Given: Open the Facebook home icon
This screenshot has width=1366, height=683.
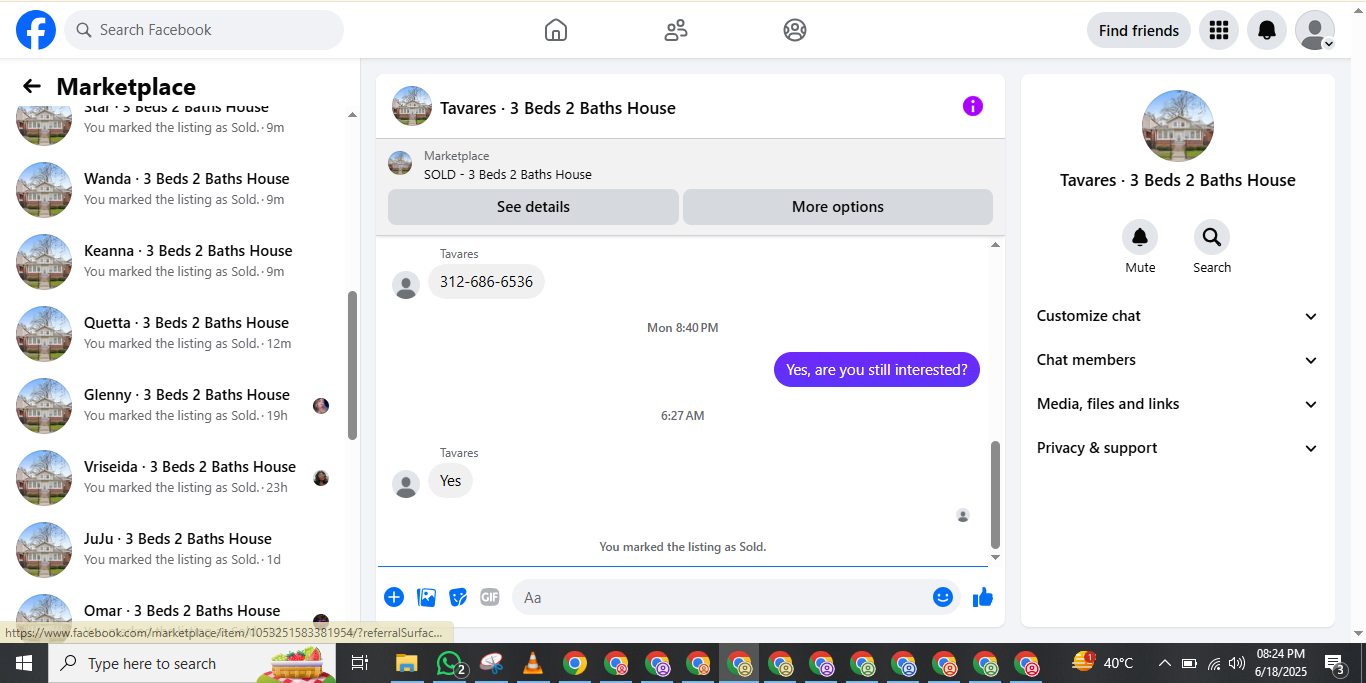Looking at the screenshot, I should (556, 30).
